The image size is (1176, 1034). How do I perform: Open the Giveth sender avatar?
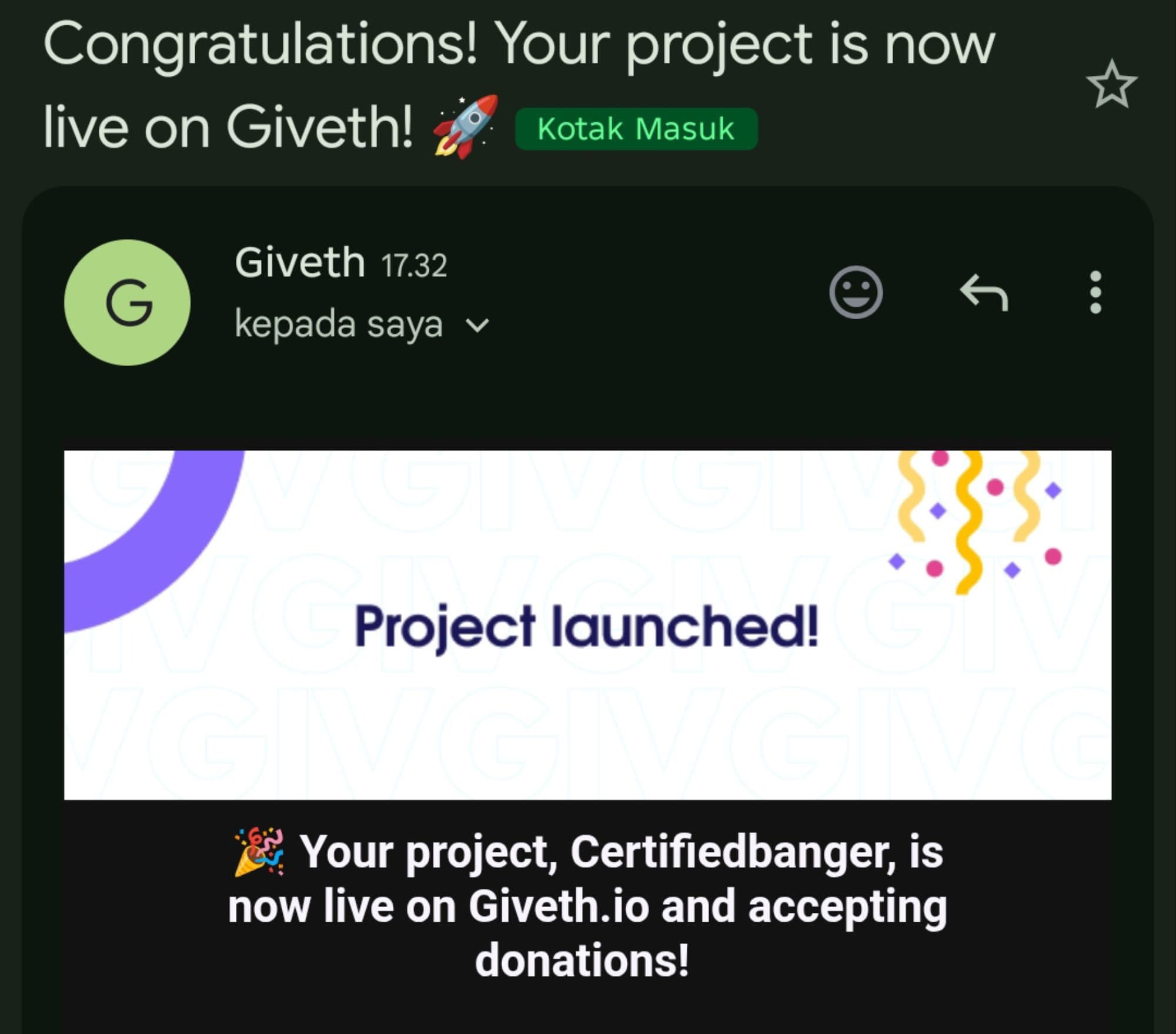click(x=127, y=302)
